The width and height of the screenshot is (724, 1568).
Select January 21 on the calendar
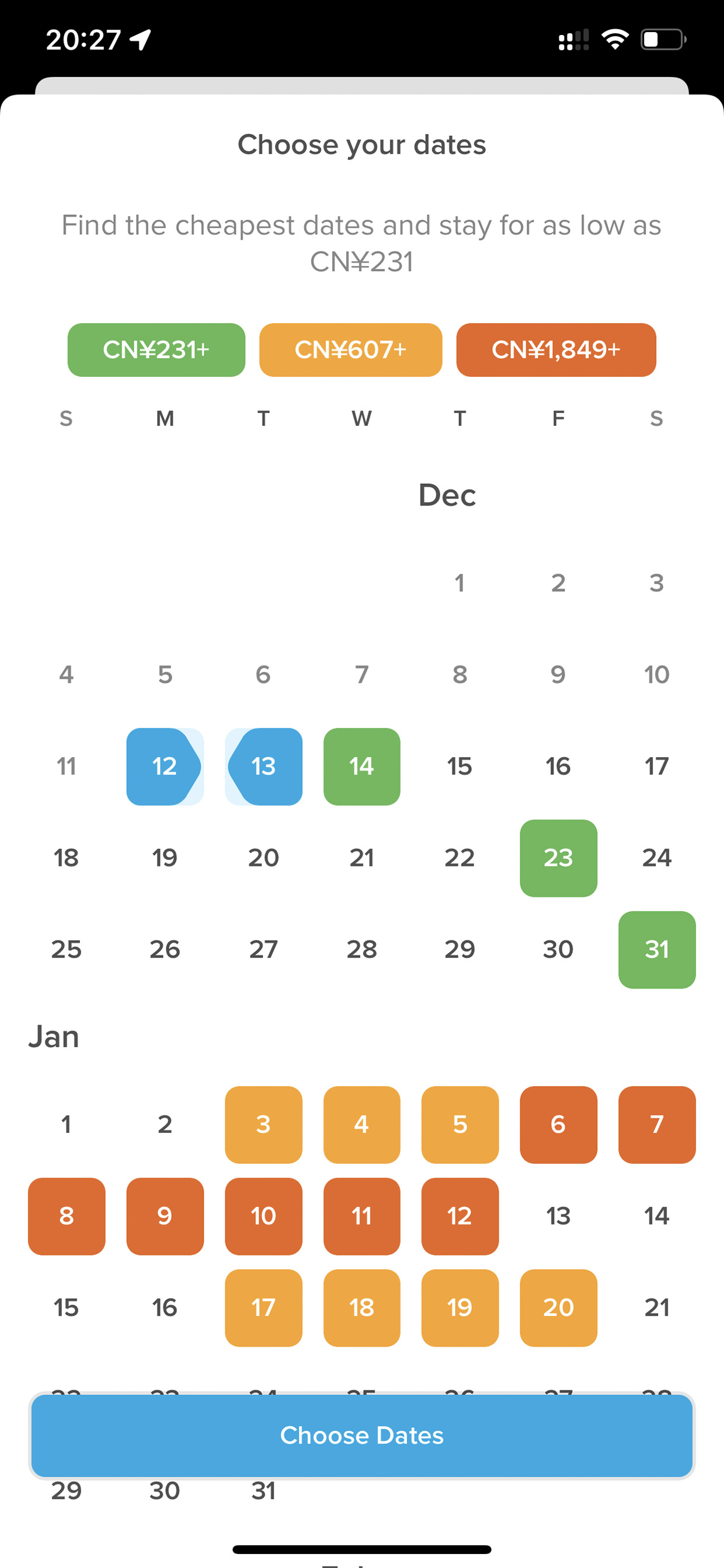click(657, 1308)
